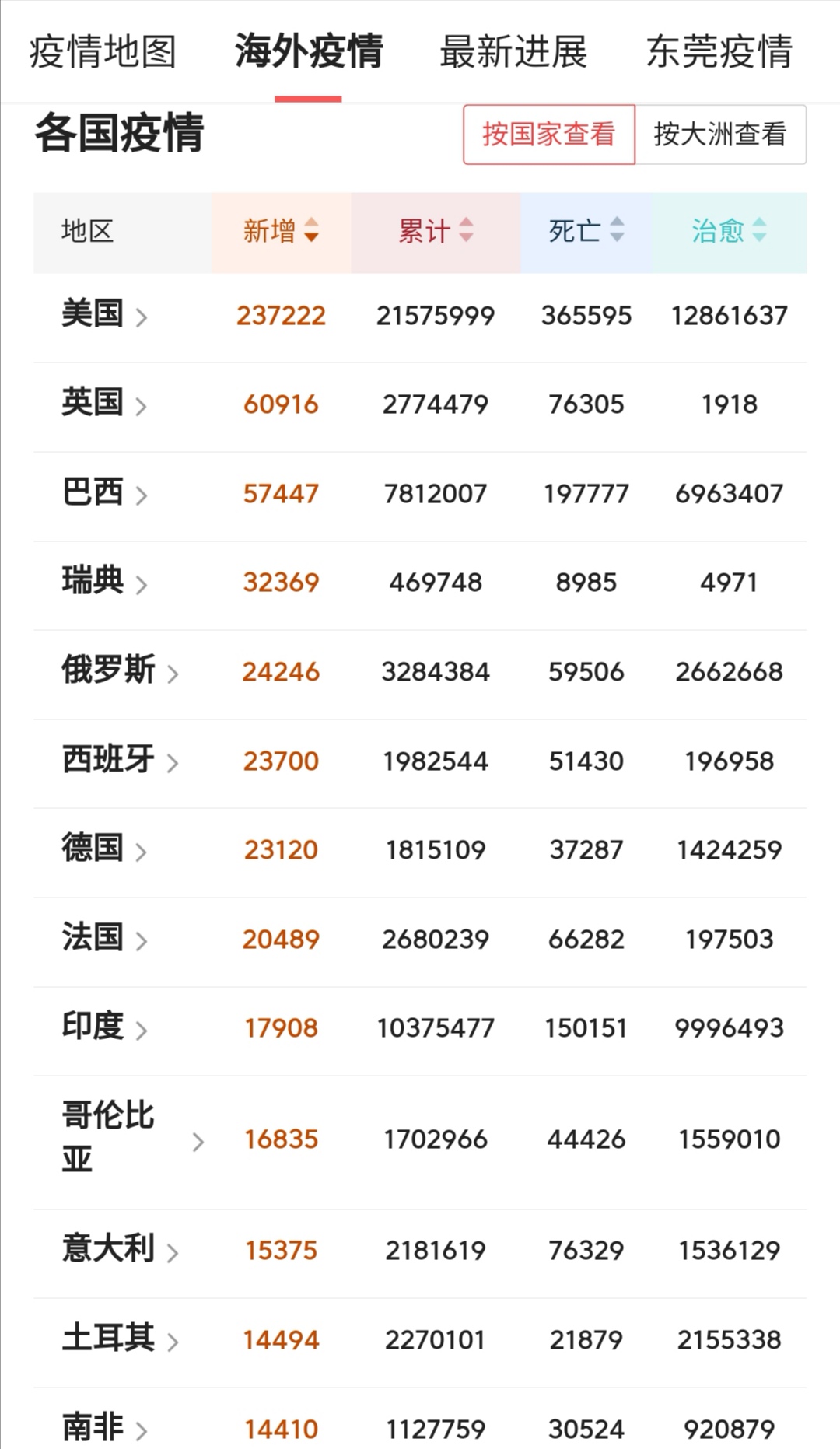View details for 印度
The width and height of the screenshot is (840, 1449).
click(104, 1027)
